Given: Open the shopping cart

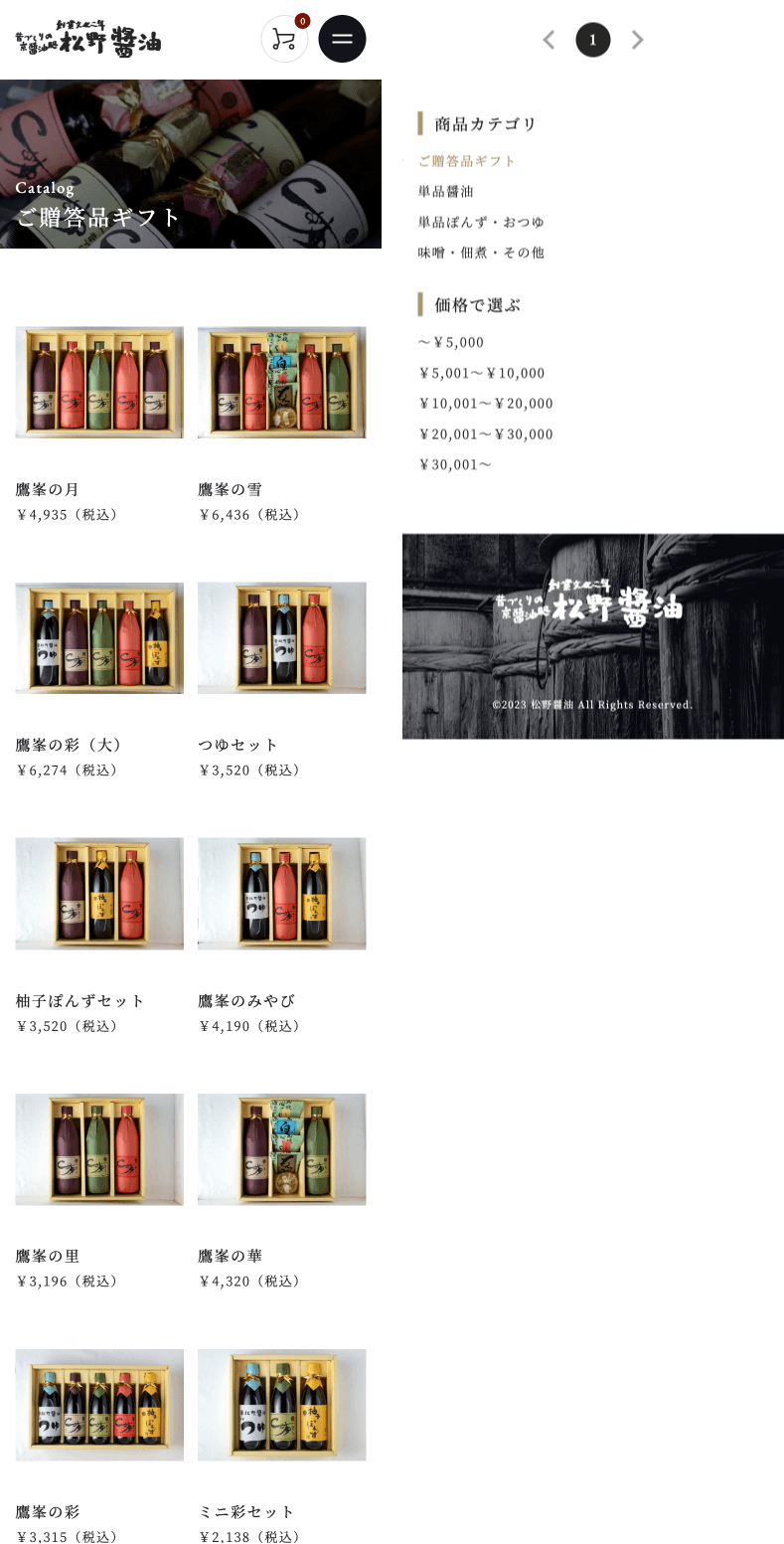Looking at the screenshot, I should (284, 39).
